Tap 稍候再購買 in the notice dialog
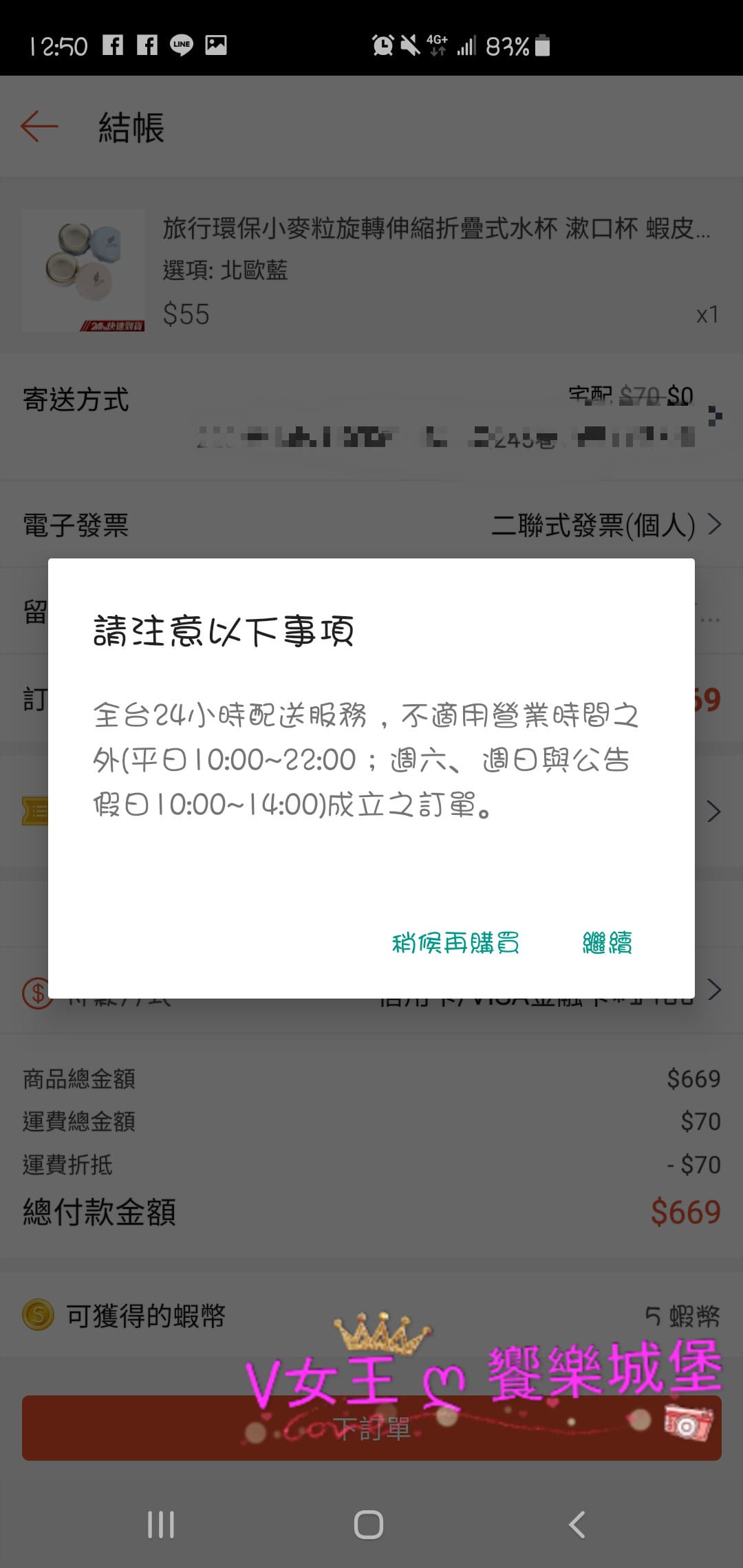The height and width of the screenshot is (1568, 743). [x=456, y=941]
